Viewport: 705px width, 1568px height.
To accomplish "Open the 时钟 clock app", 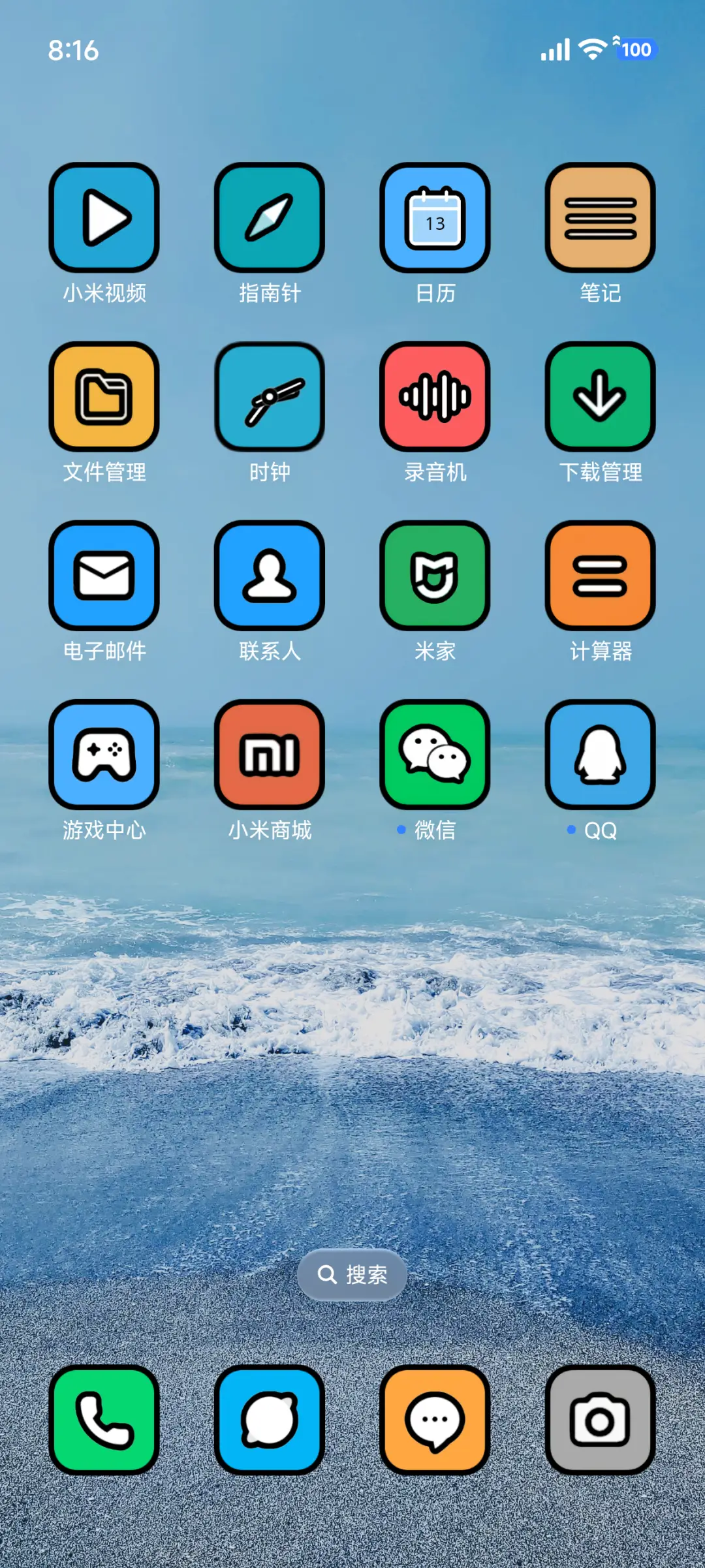I will coord(270,396).
